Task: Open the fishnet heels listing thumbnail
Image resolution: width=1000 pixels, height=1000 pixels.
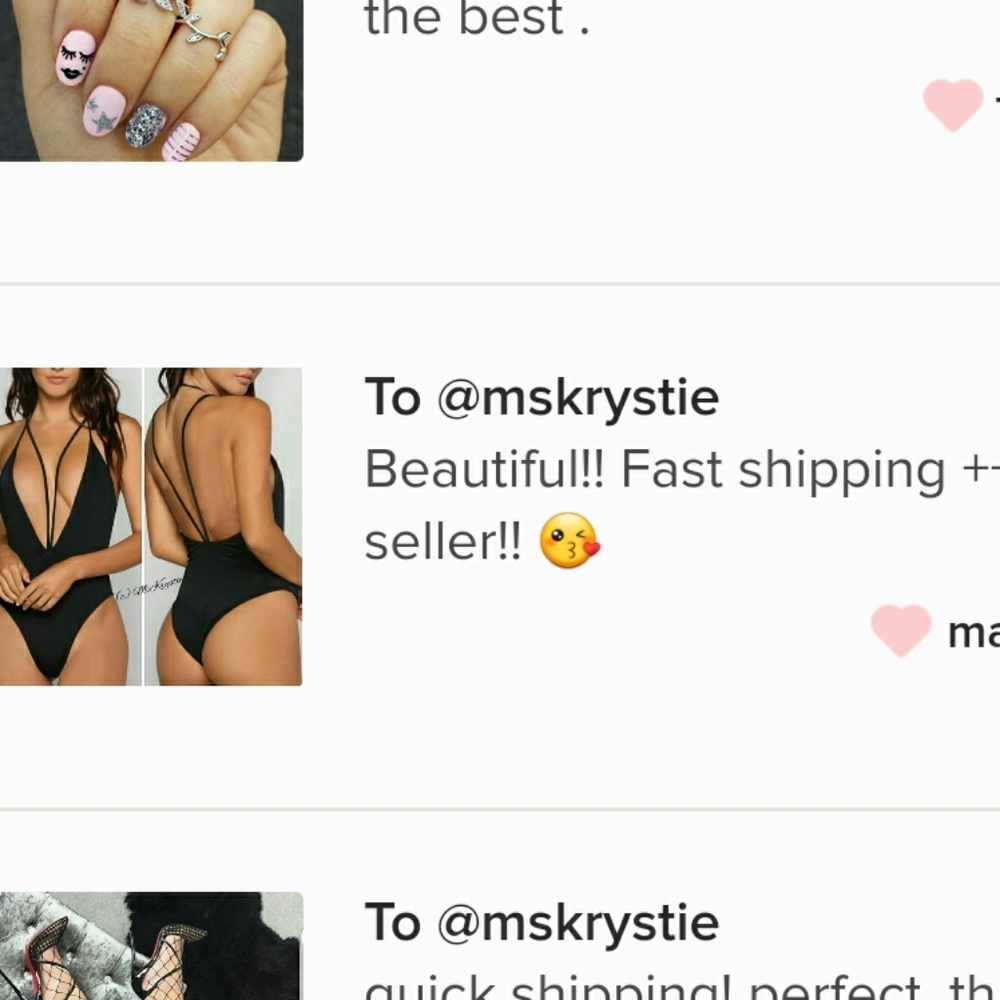Action: pos(150,946)
